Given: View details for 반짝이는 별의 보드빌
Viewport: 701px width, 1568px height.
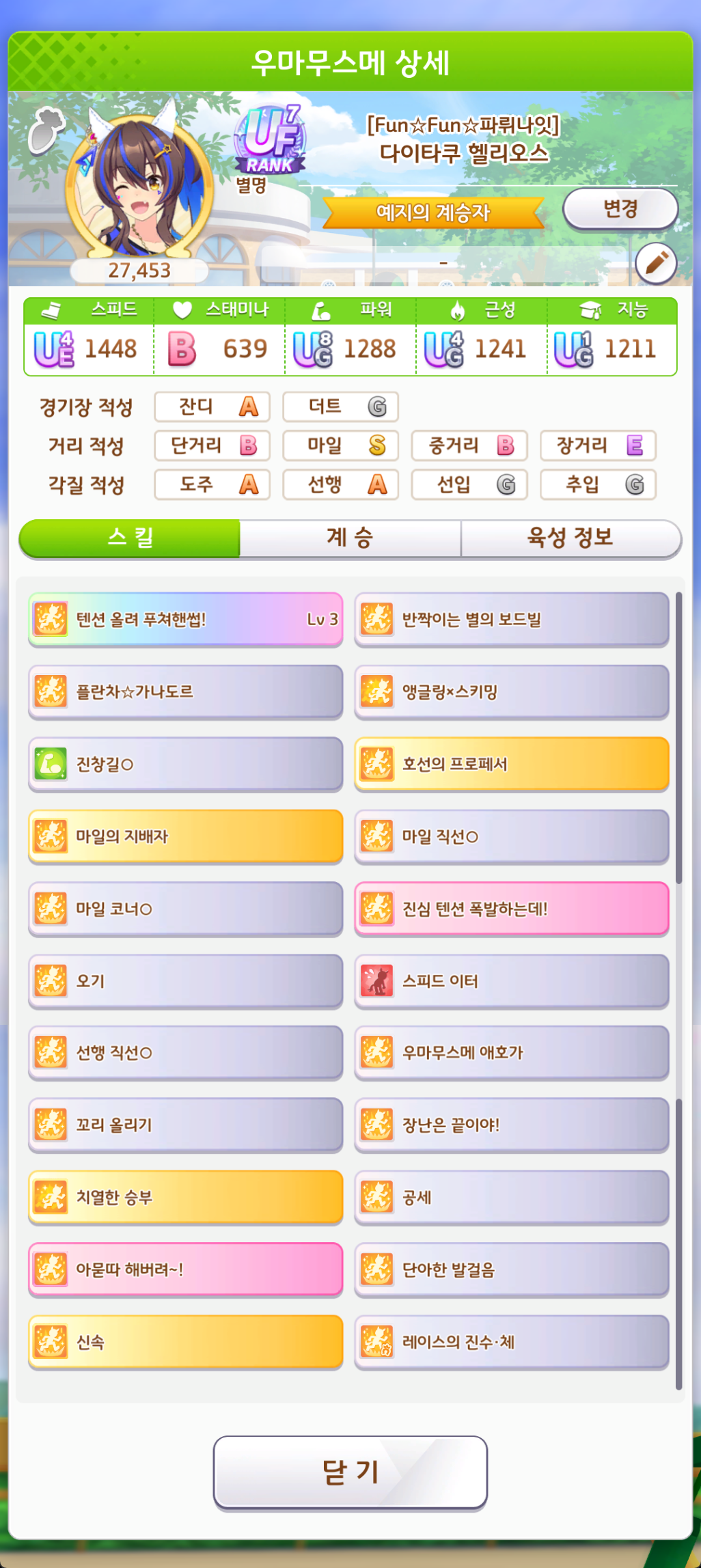Looking at the screenshot, I should point(512,620).
